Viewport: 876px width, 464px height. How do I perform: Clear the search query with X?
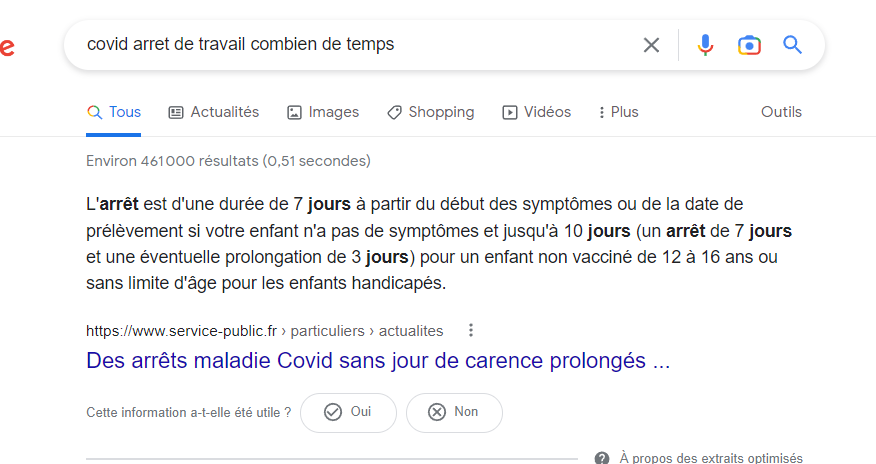(x=651, y=45)
